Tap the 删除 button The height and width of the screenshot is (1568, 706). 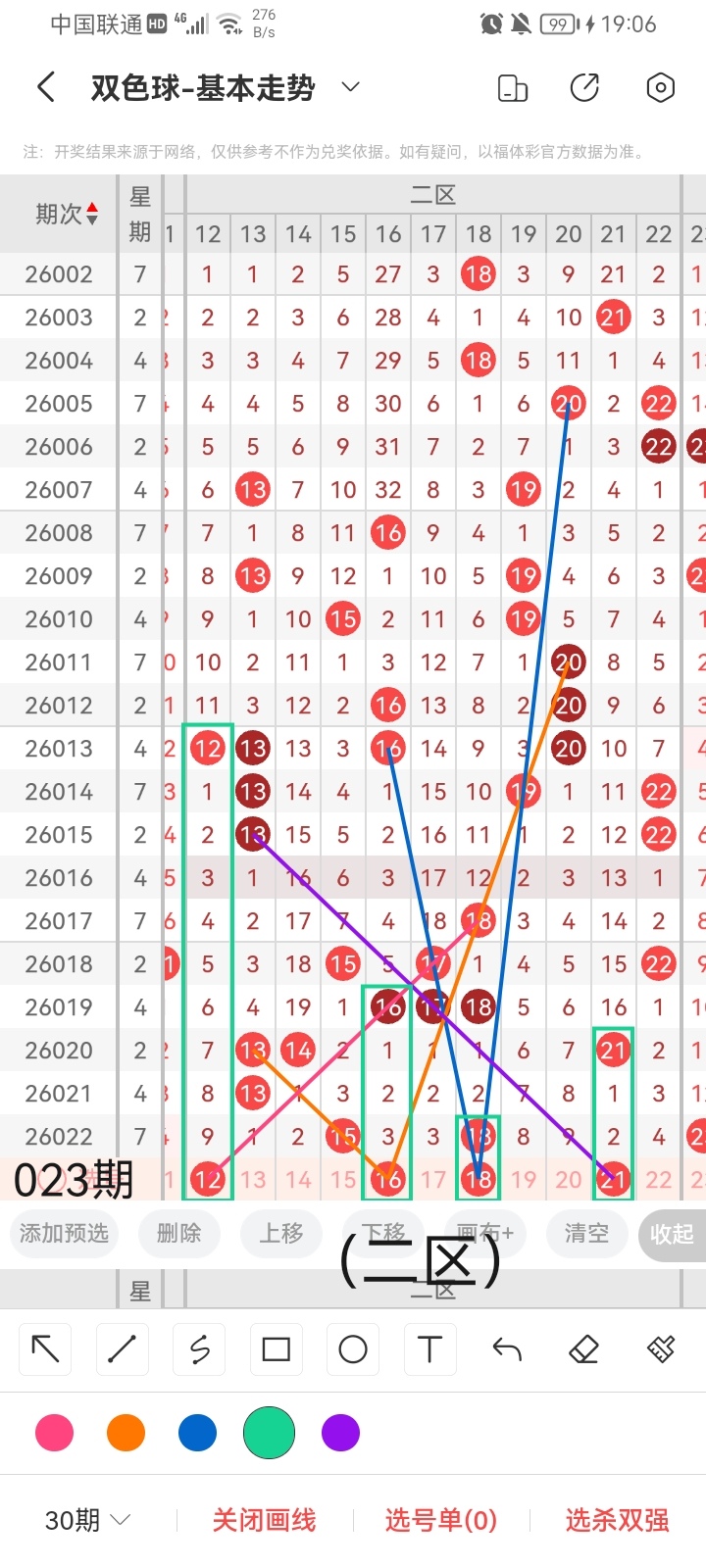point(178,1233)
